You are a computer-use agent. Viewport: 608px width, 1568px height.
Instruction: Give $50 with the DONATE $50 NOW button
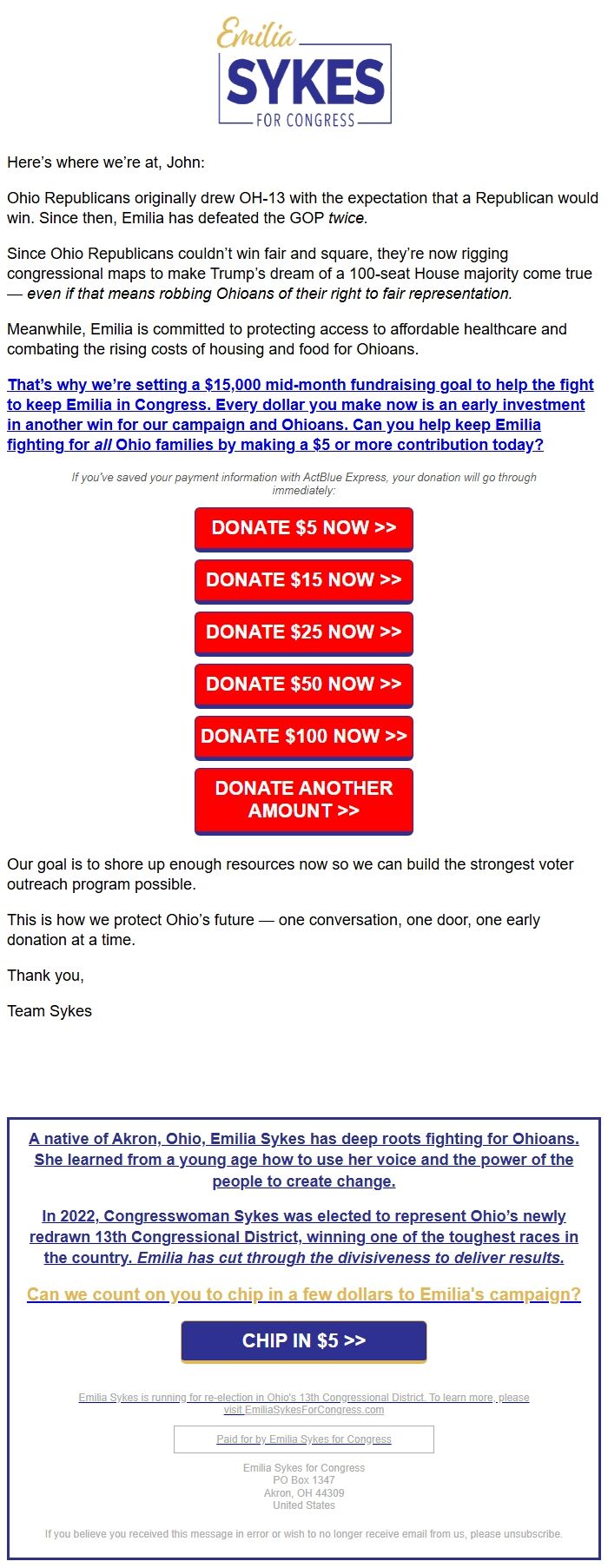point(304,685)
